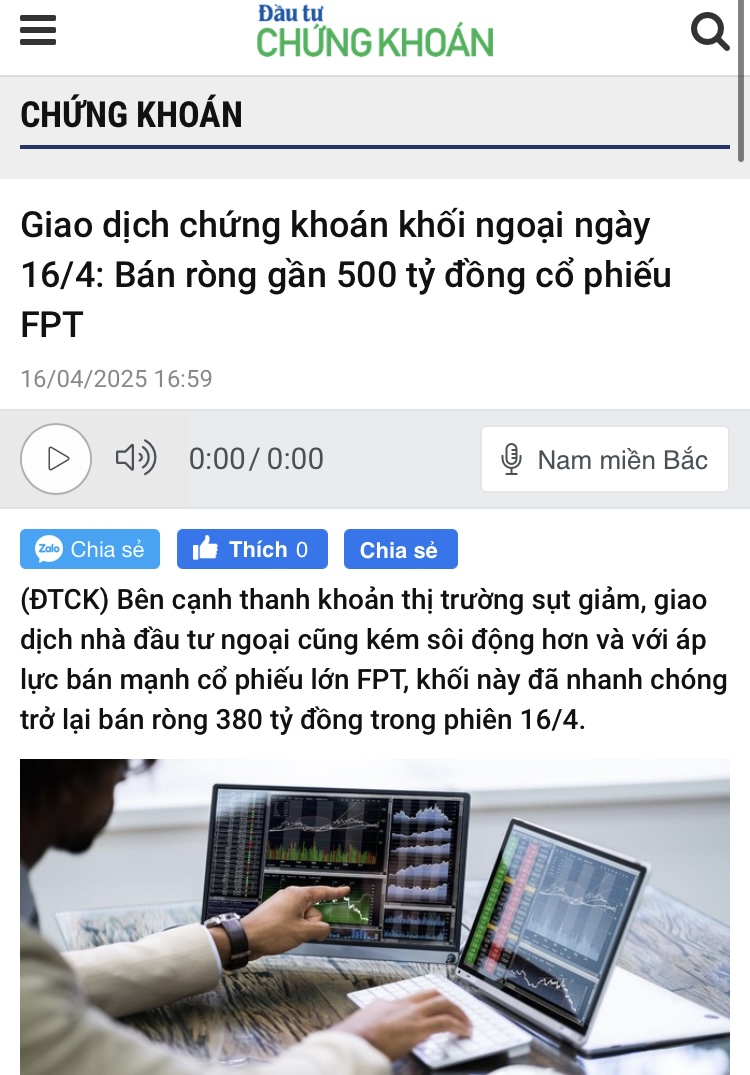
Task: Open the hamburger menu
Action: 38,32
